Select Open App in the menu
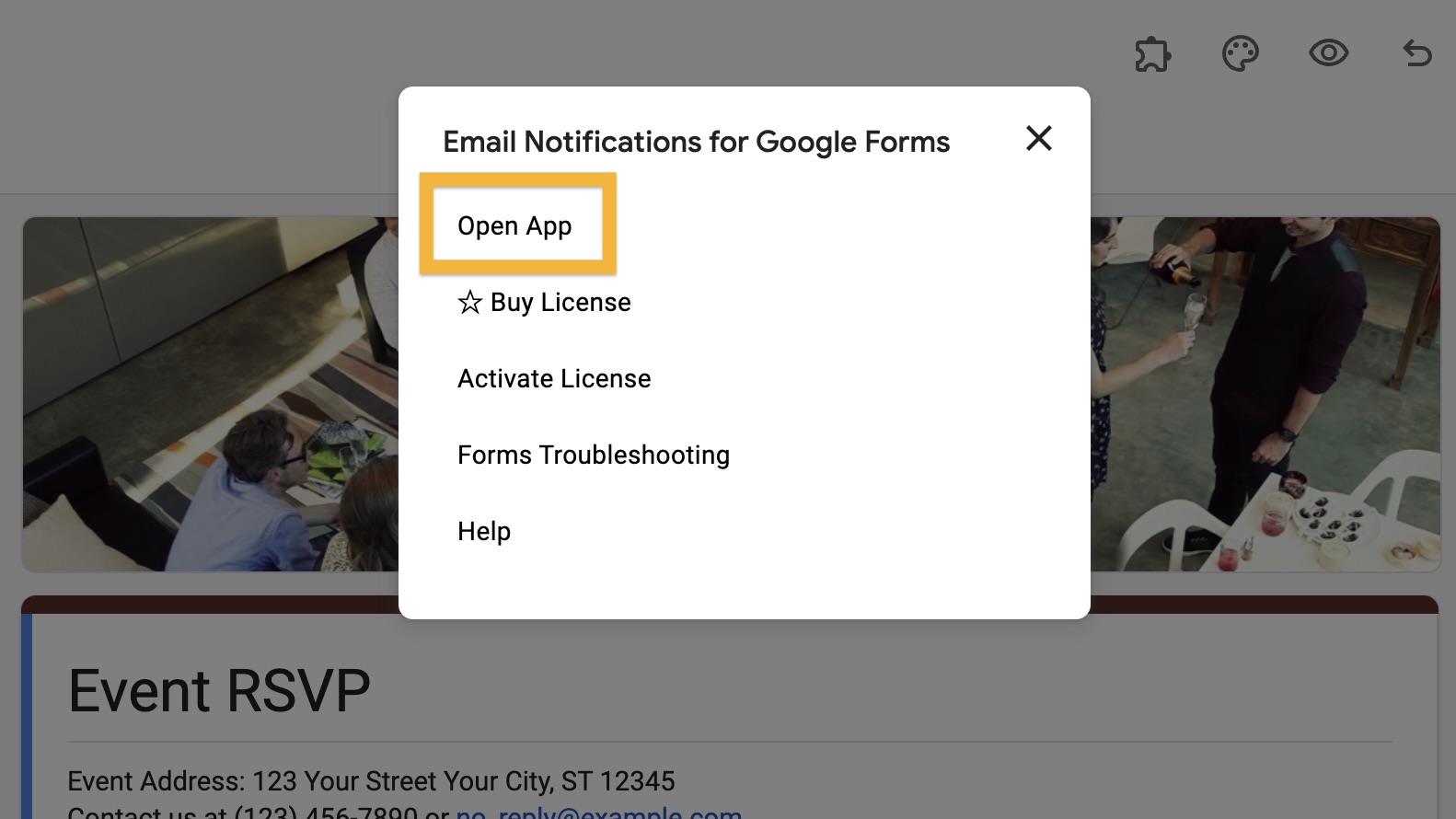Screen dimensions: 1456x819 [x=514, y=225]
